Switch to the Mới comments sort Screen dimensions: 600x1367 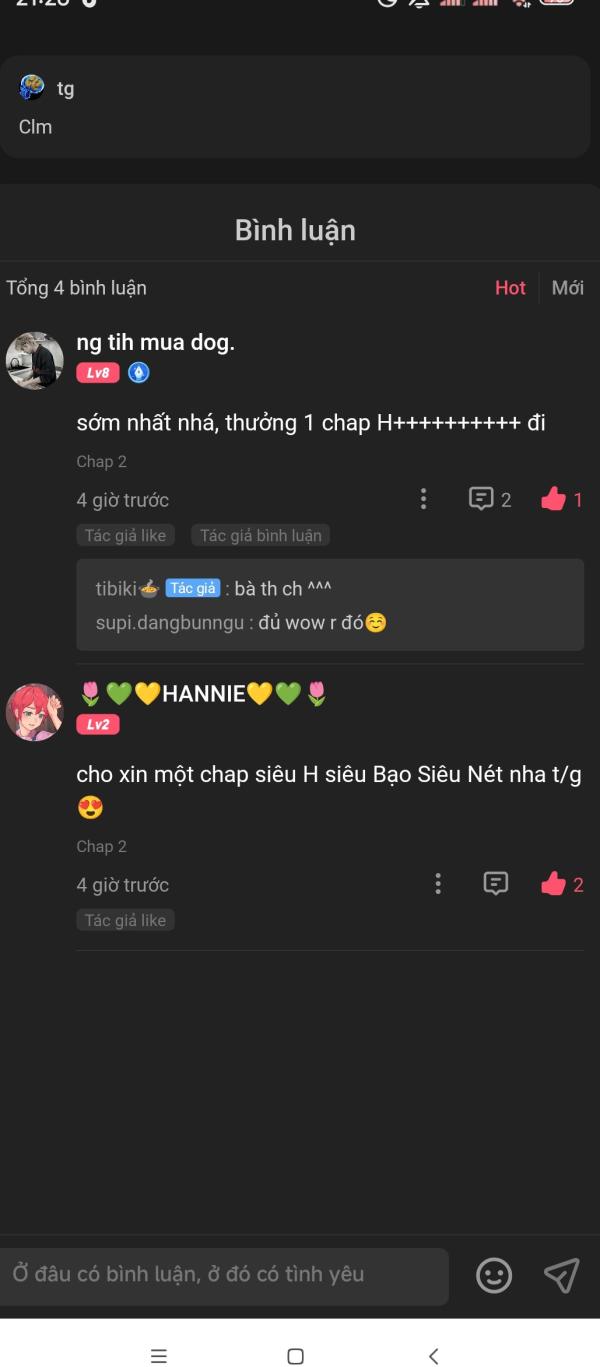click(567, 288)
